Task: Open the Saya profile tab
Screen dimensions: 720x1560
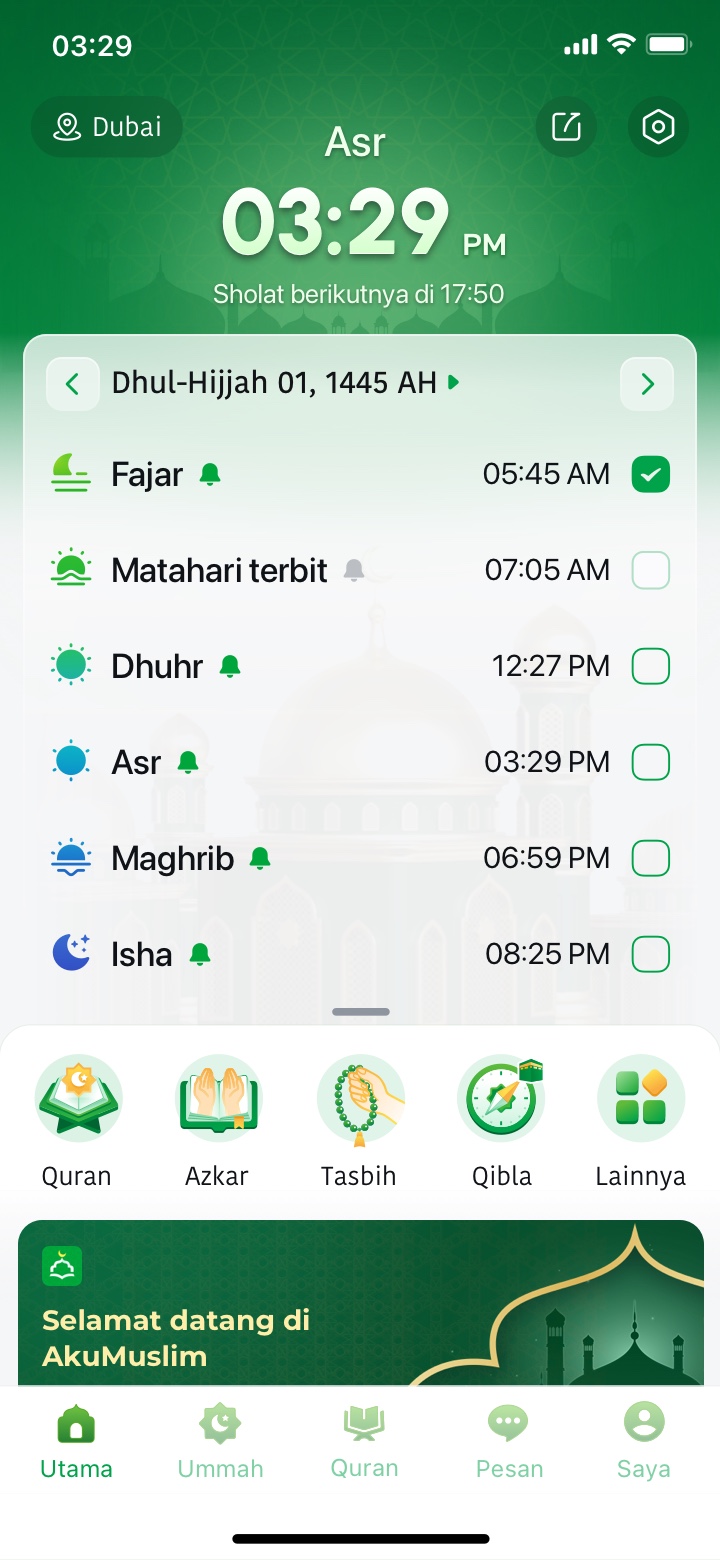Action: [643, 1440]
